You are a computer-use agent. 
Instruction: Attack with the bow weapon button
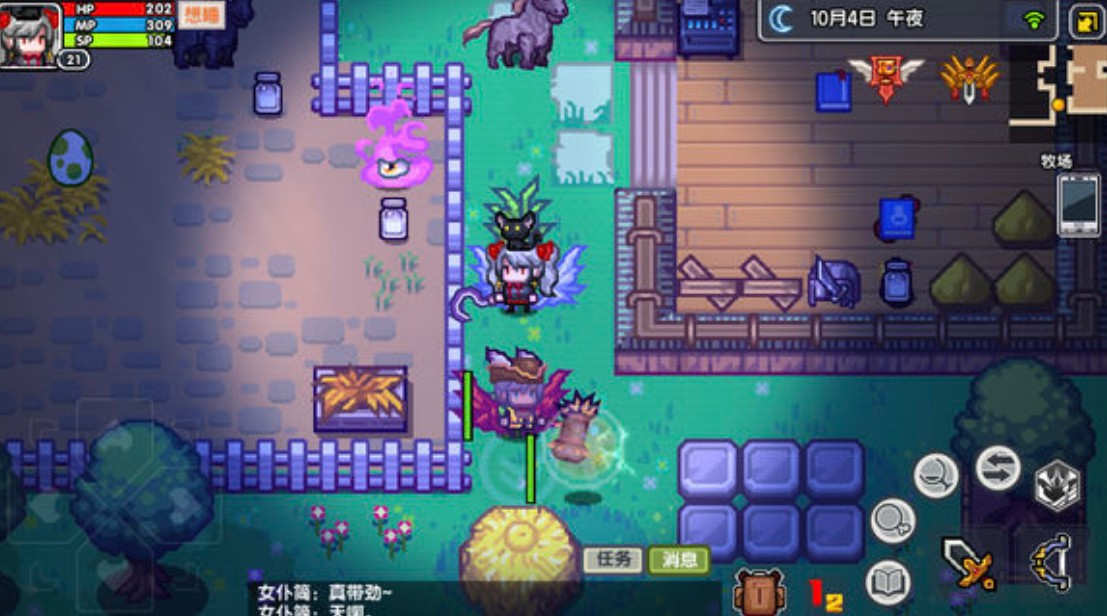point(1051,563)
